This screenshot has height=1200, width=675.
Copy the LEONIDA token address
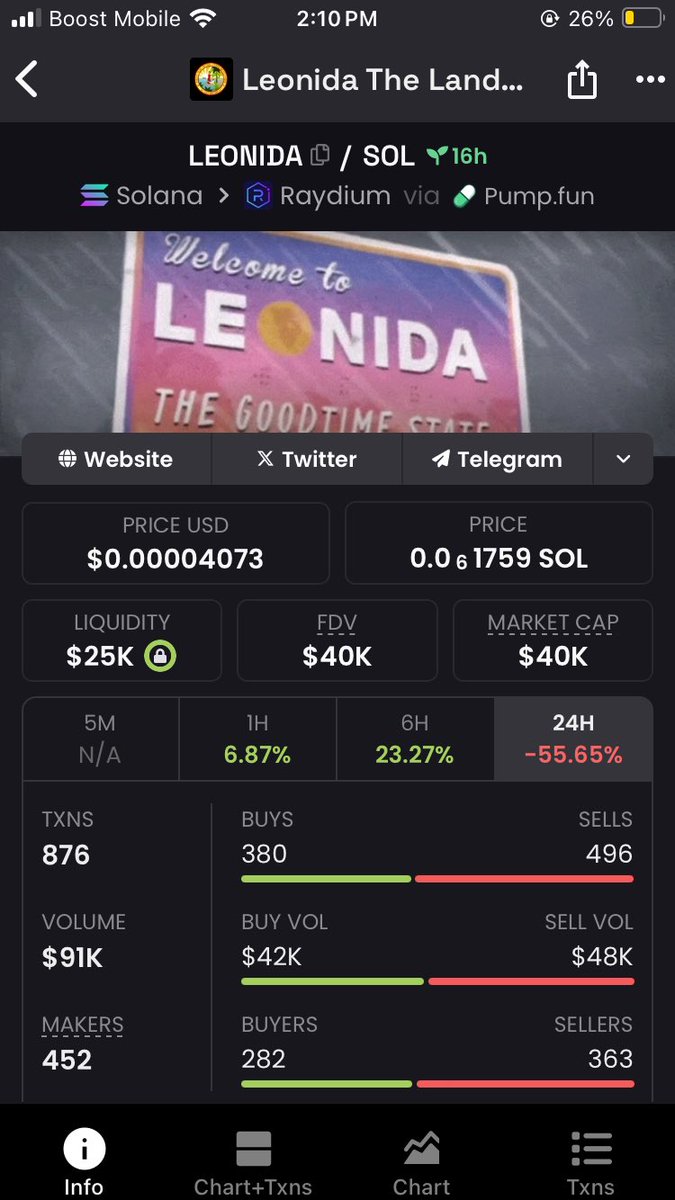[320, 156]
